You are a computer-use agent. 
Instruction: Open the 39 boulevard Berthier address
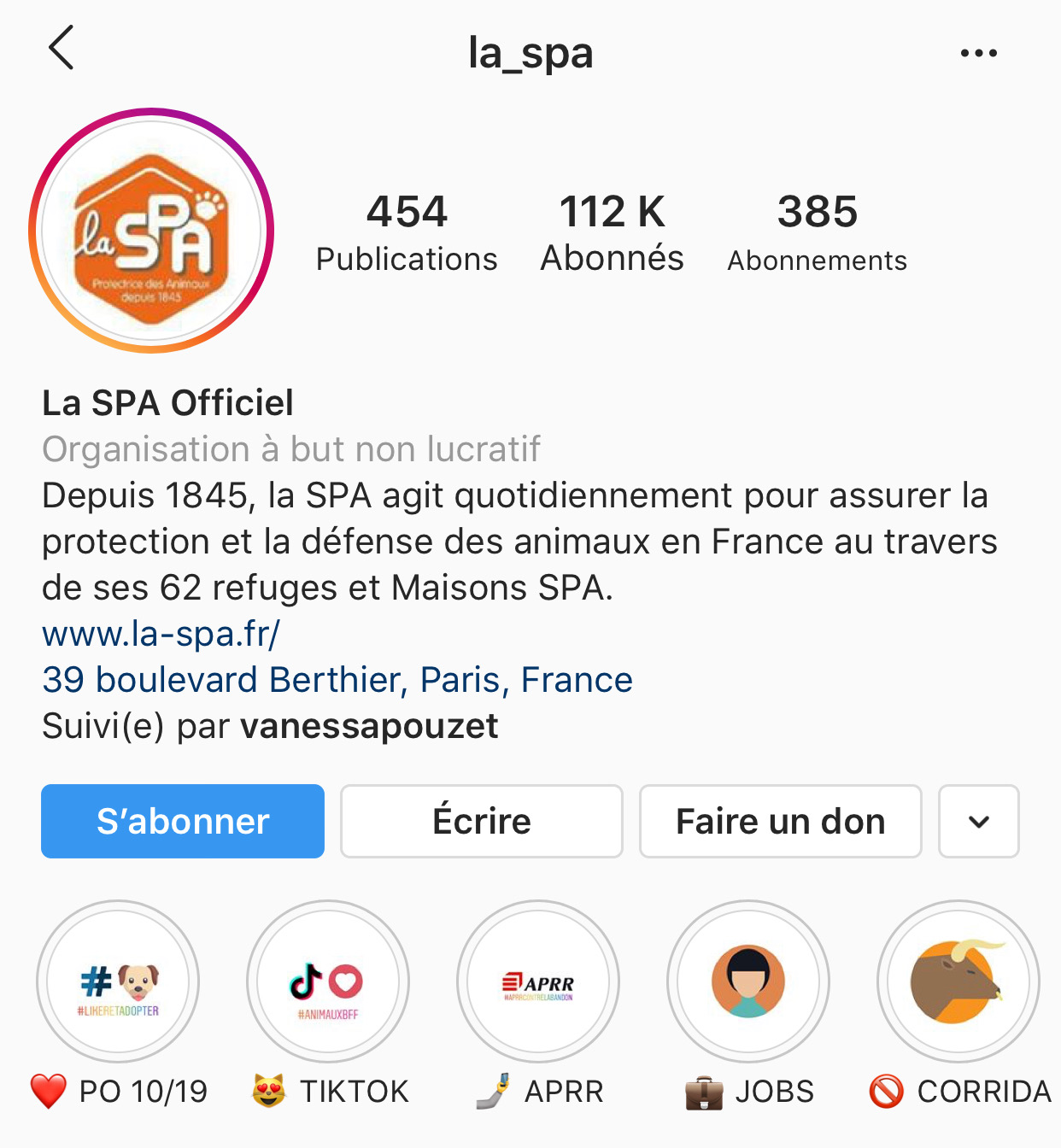pyautogui.click(x=337, y=680)
